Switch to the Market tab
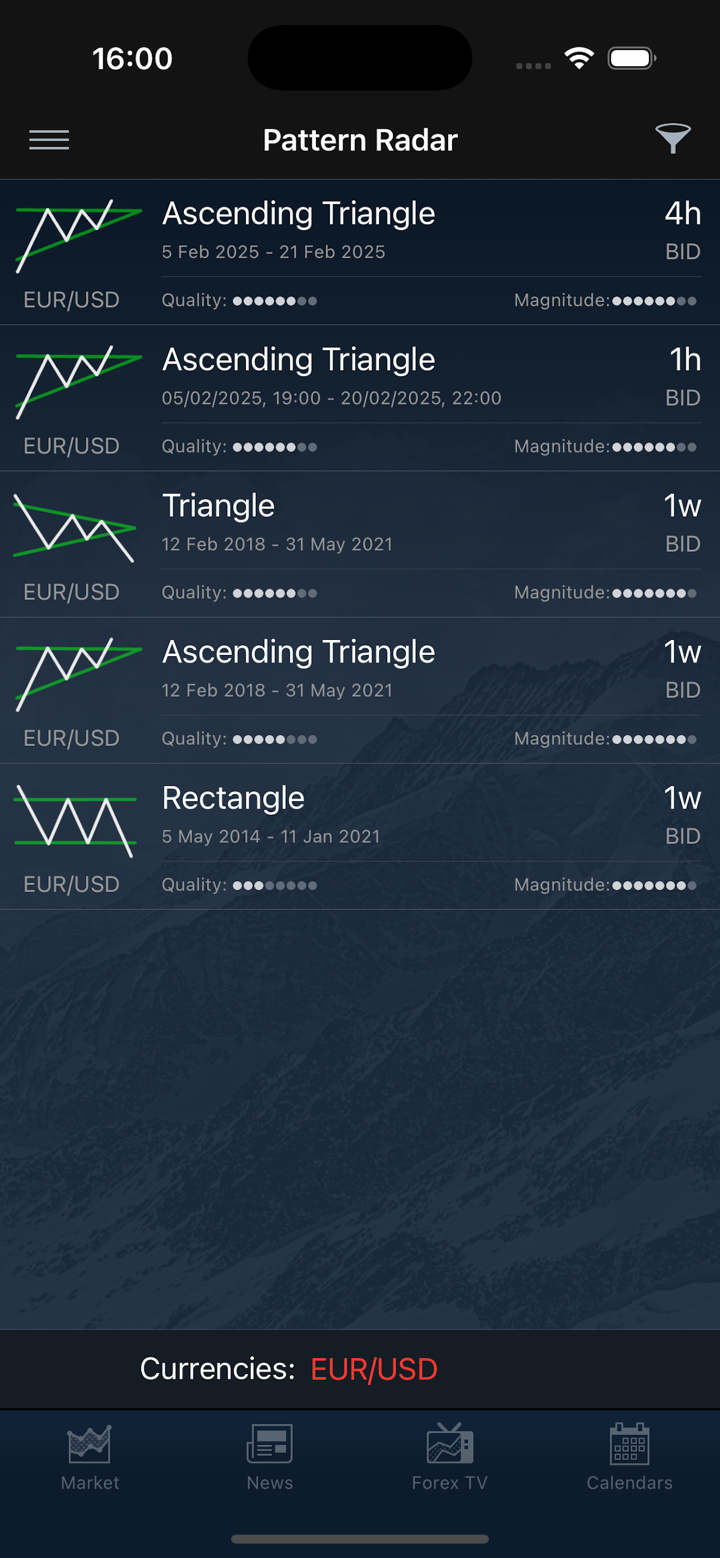 (90, 1458)
